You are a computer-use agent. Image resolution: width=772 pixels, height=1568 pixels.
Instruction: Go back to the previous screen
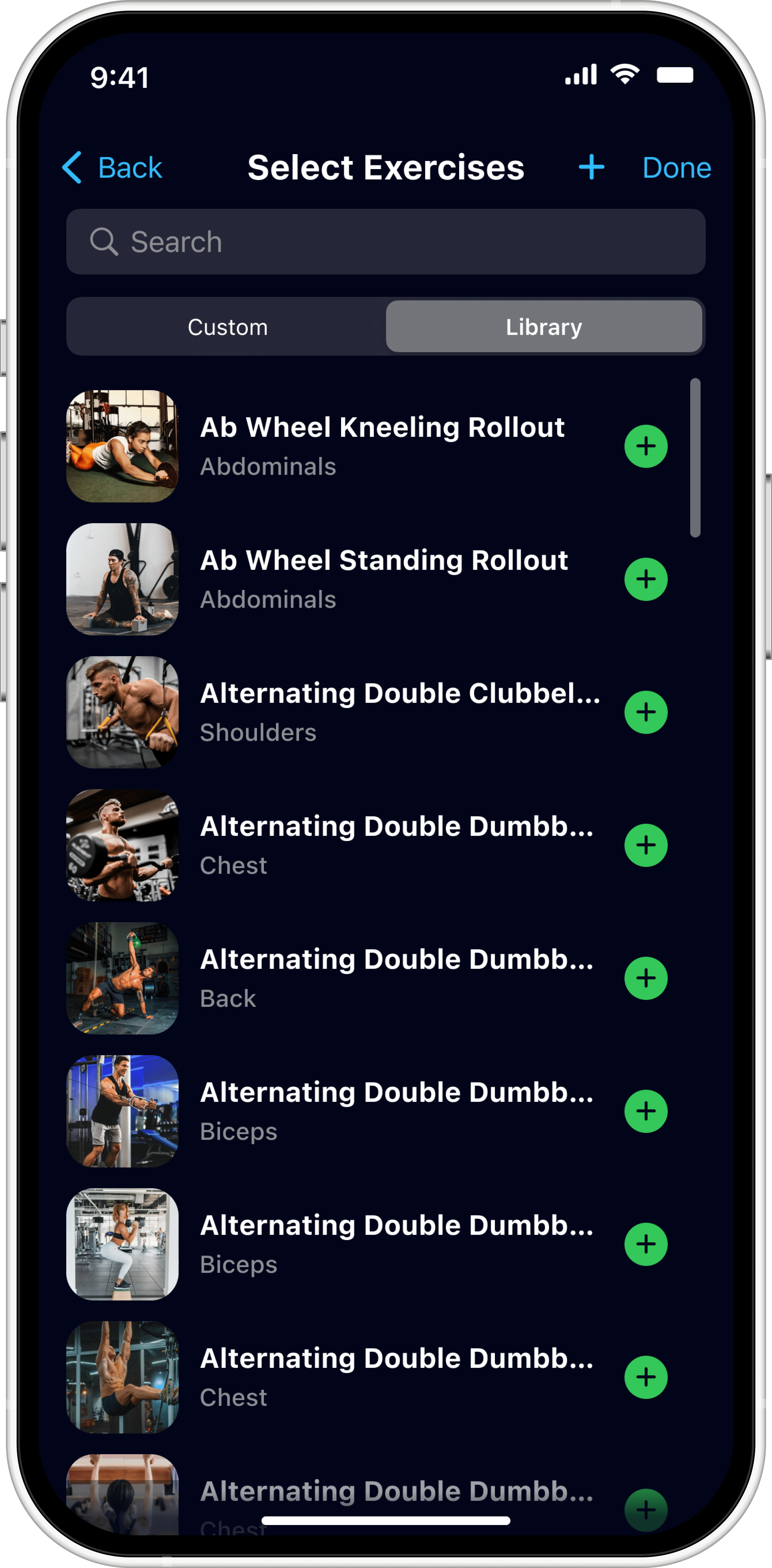tap(113, 167)
